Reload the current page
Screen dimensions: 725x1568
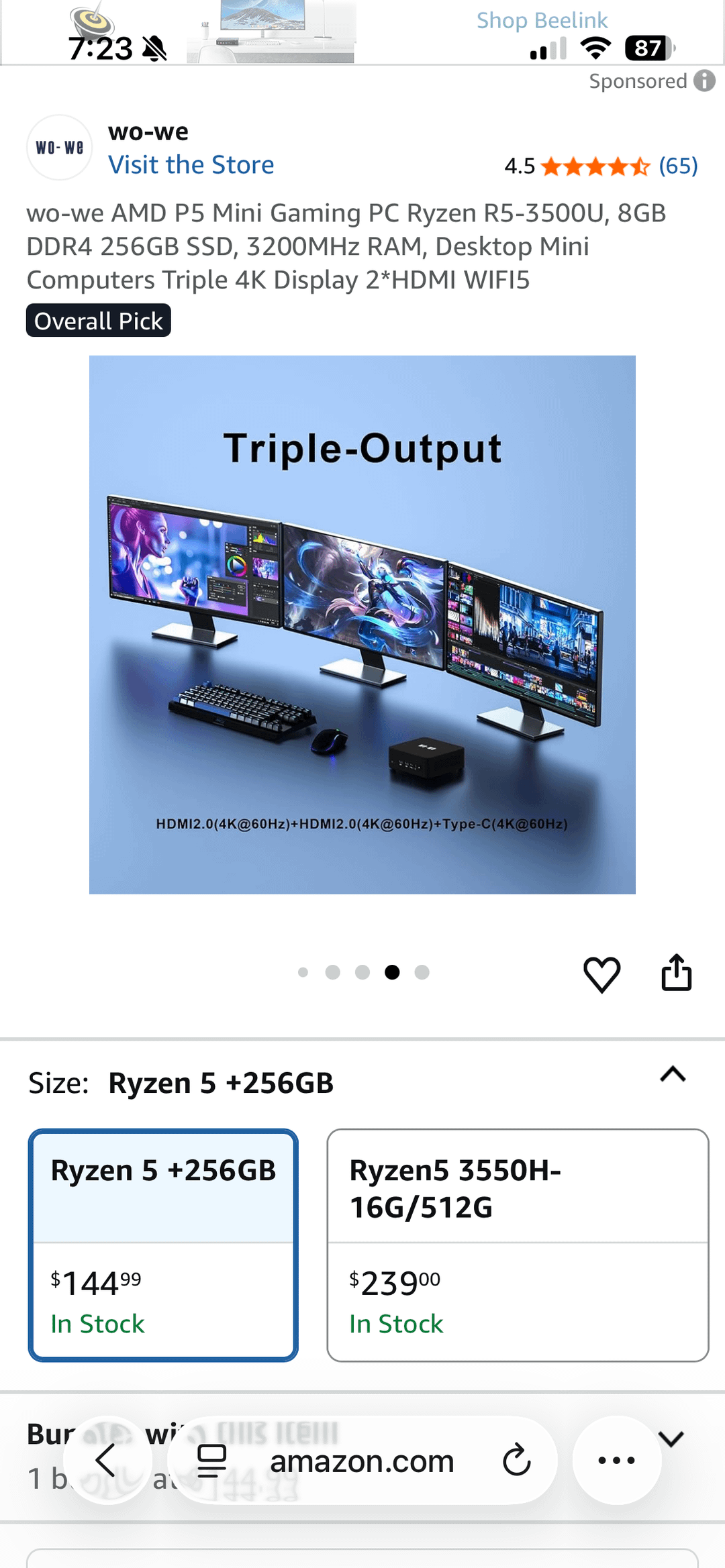516,1460
